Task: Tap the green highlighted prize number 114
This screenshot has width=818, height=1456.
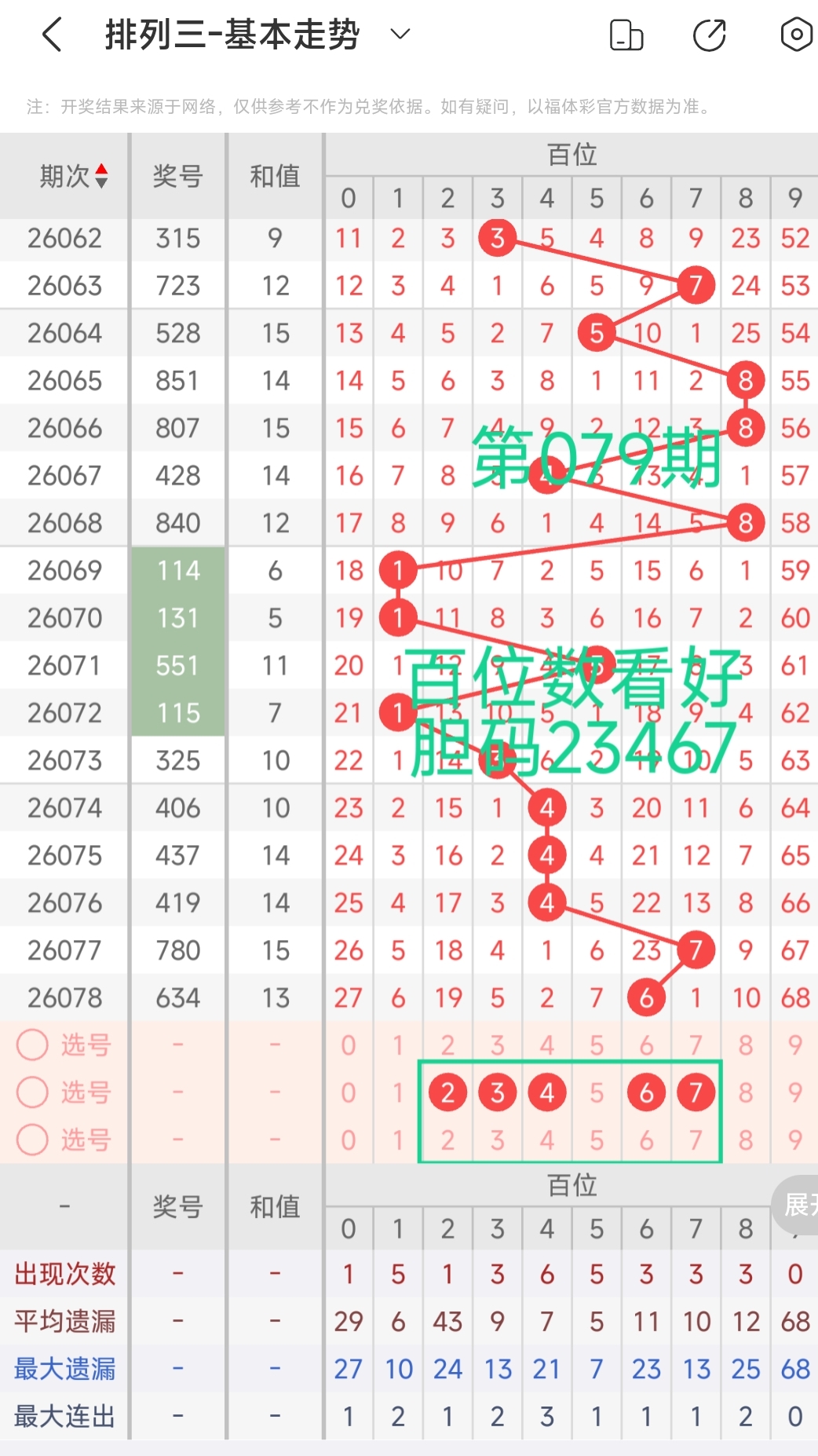Action: click(x=178, y=570)
